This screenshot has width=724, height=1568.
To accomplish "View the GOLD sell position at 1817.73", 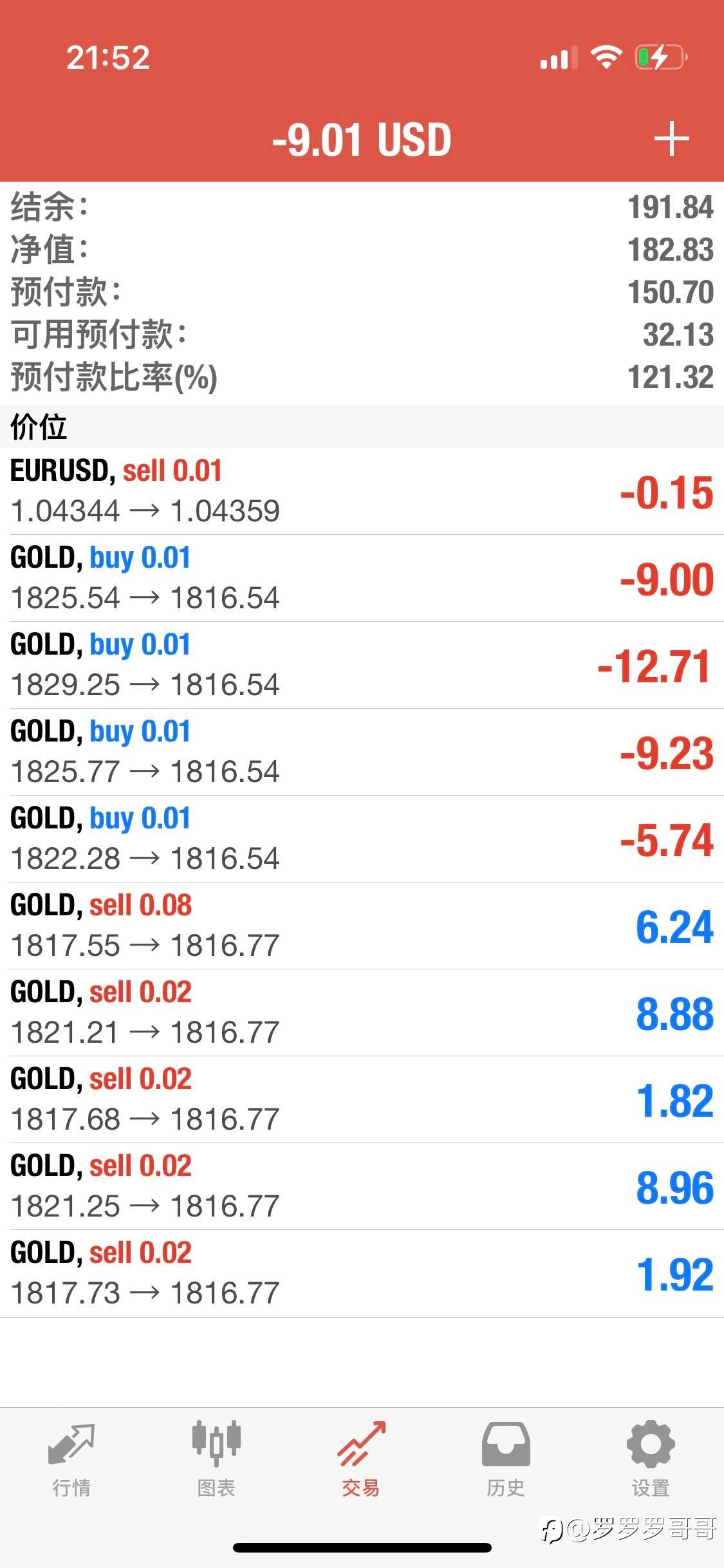I will 362,1273.
